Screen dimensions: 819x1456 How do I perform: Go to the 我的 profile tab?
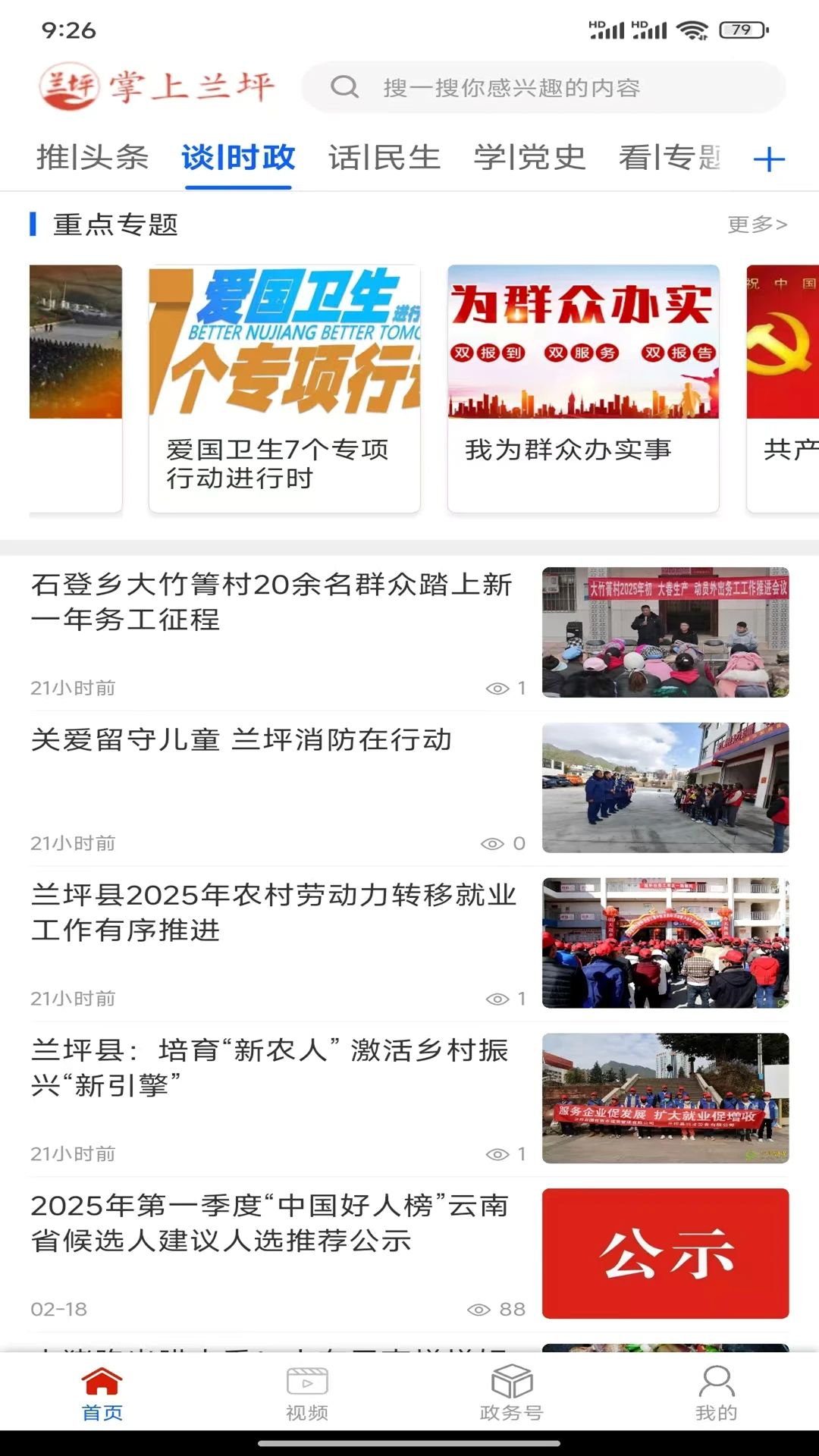tap(717, 1393)
